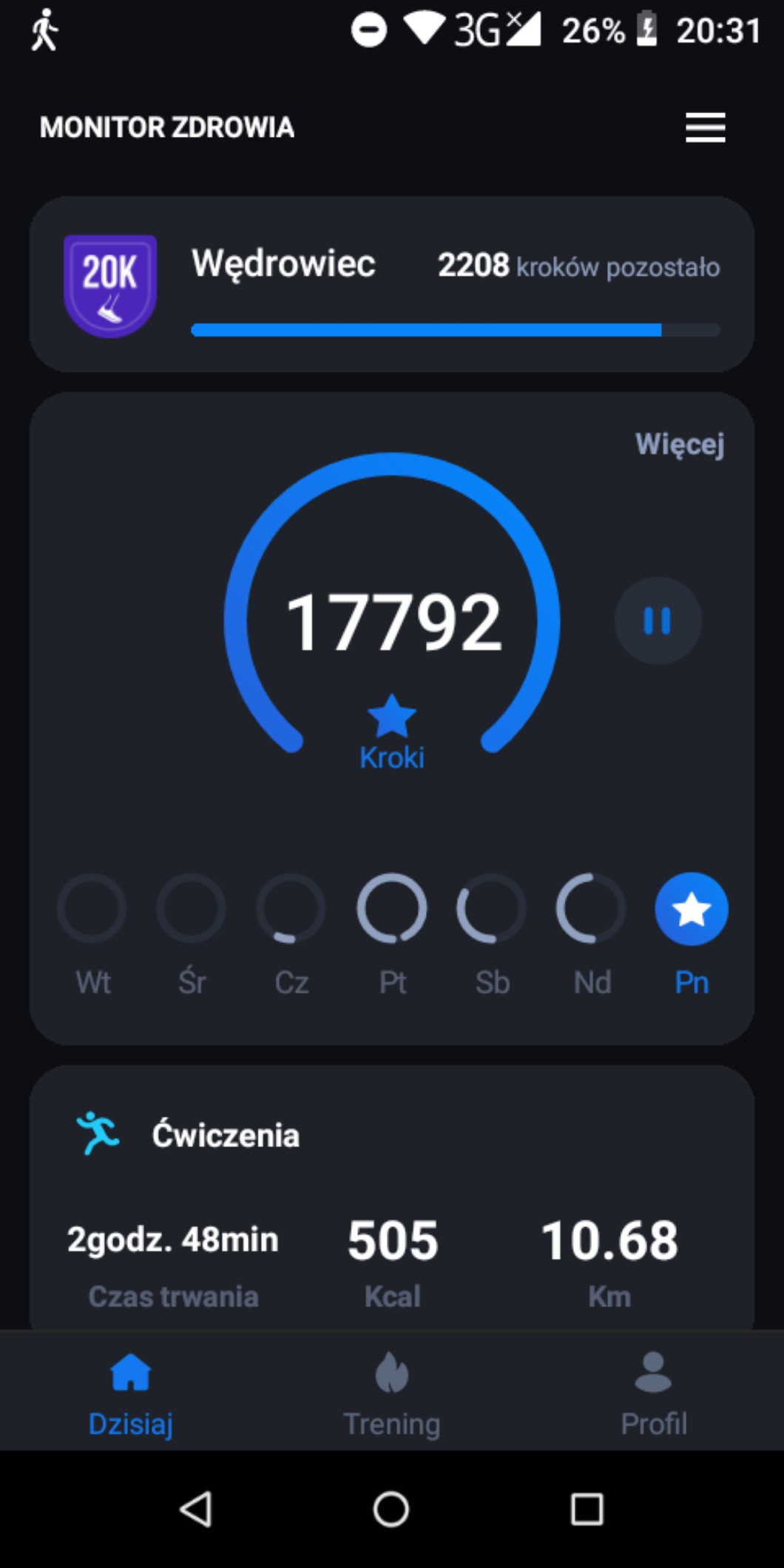This screenshot has height=1568, width=784.
Task: View Sb step progress
Action: click(491, 909)
